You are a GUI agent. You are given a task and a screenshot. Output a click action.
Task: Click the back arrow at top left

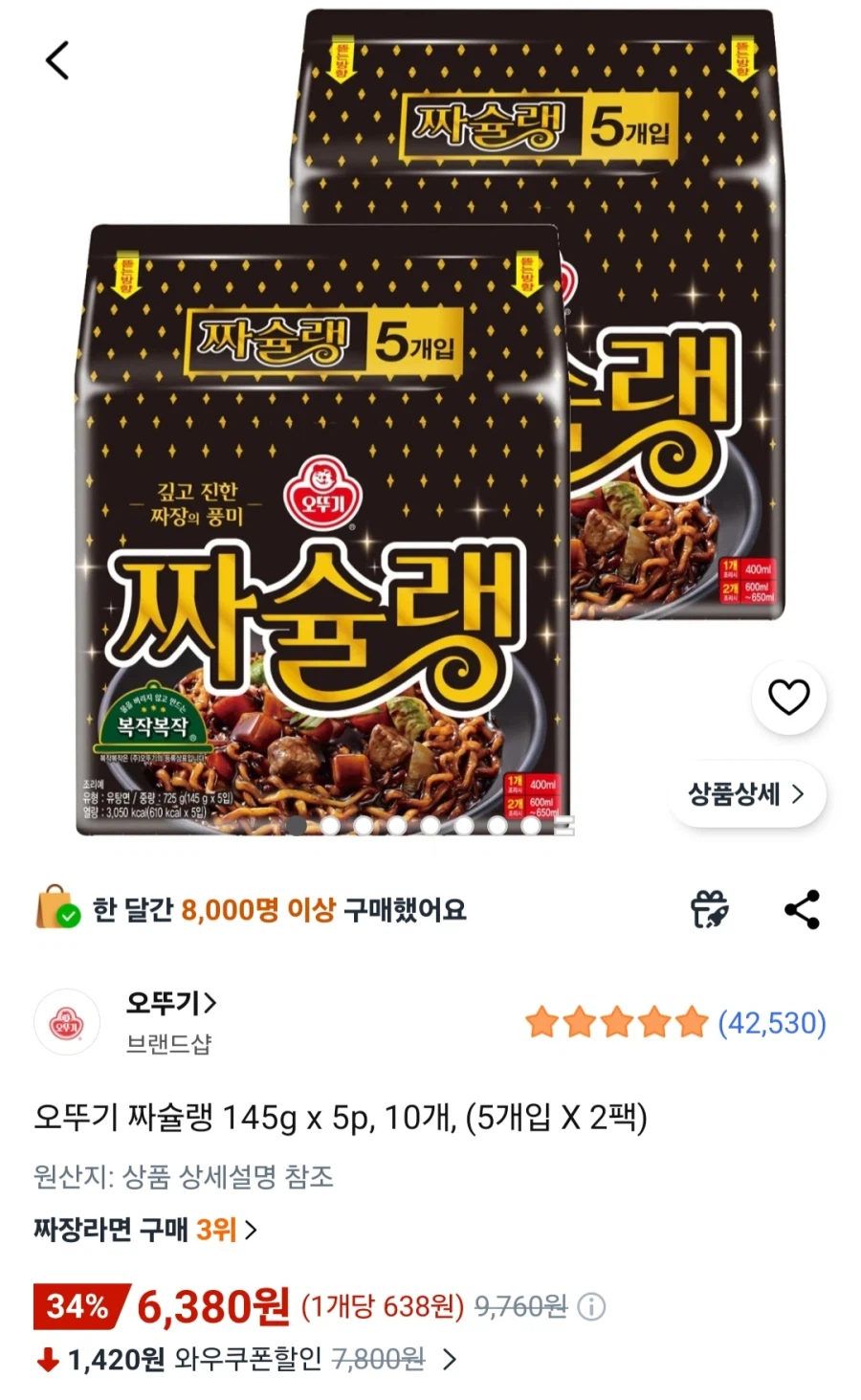click(55, 59)
